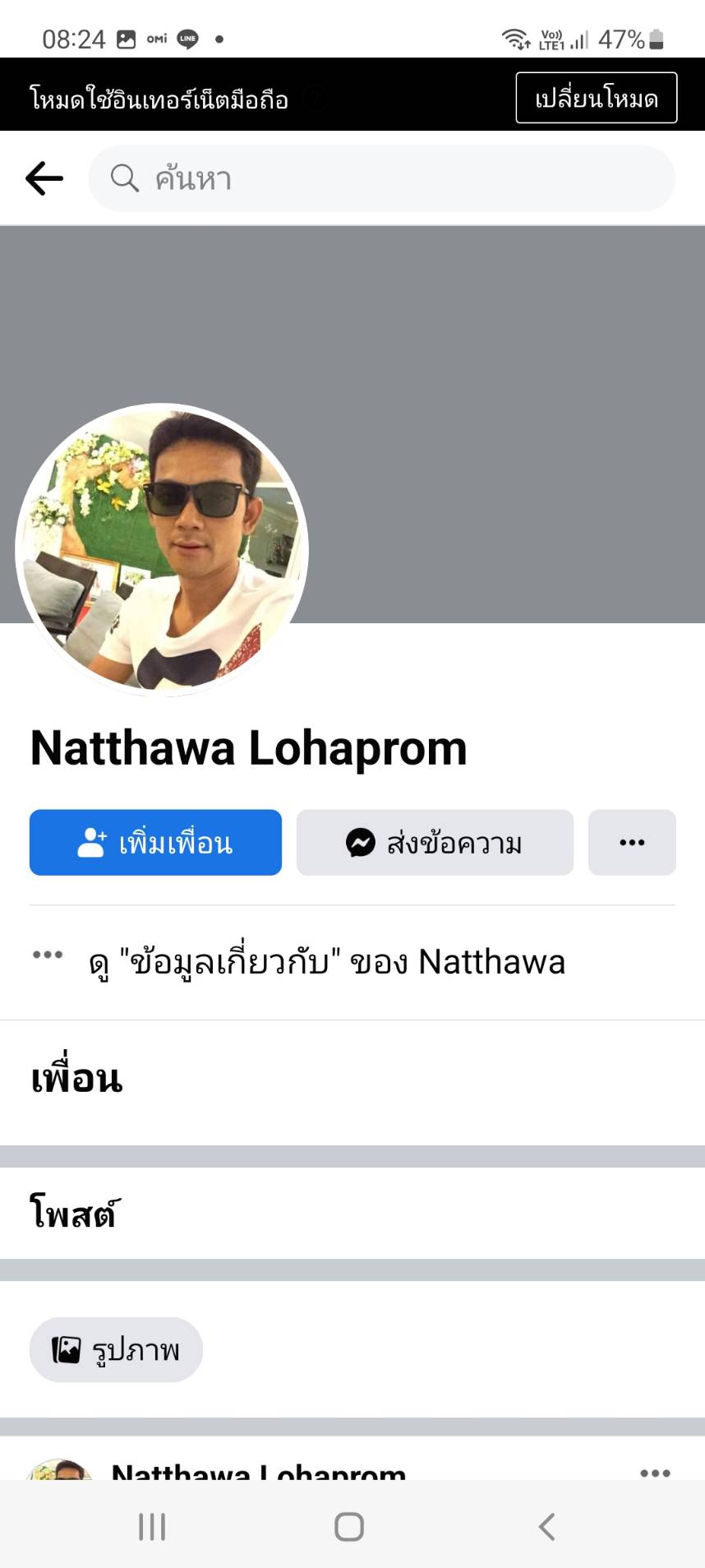Open the post's three-dot overflow menu
Viewport: 705px width, 1568px height.
[655, 1473]
